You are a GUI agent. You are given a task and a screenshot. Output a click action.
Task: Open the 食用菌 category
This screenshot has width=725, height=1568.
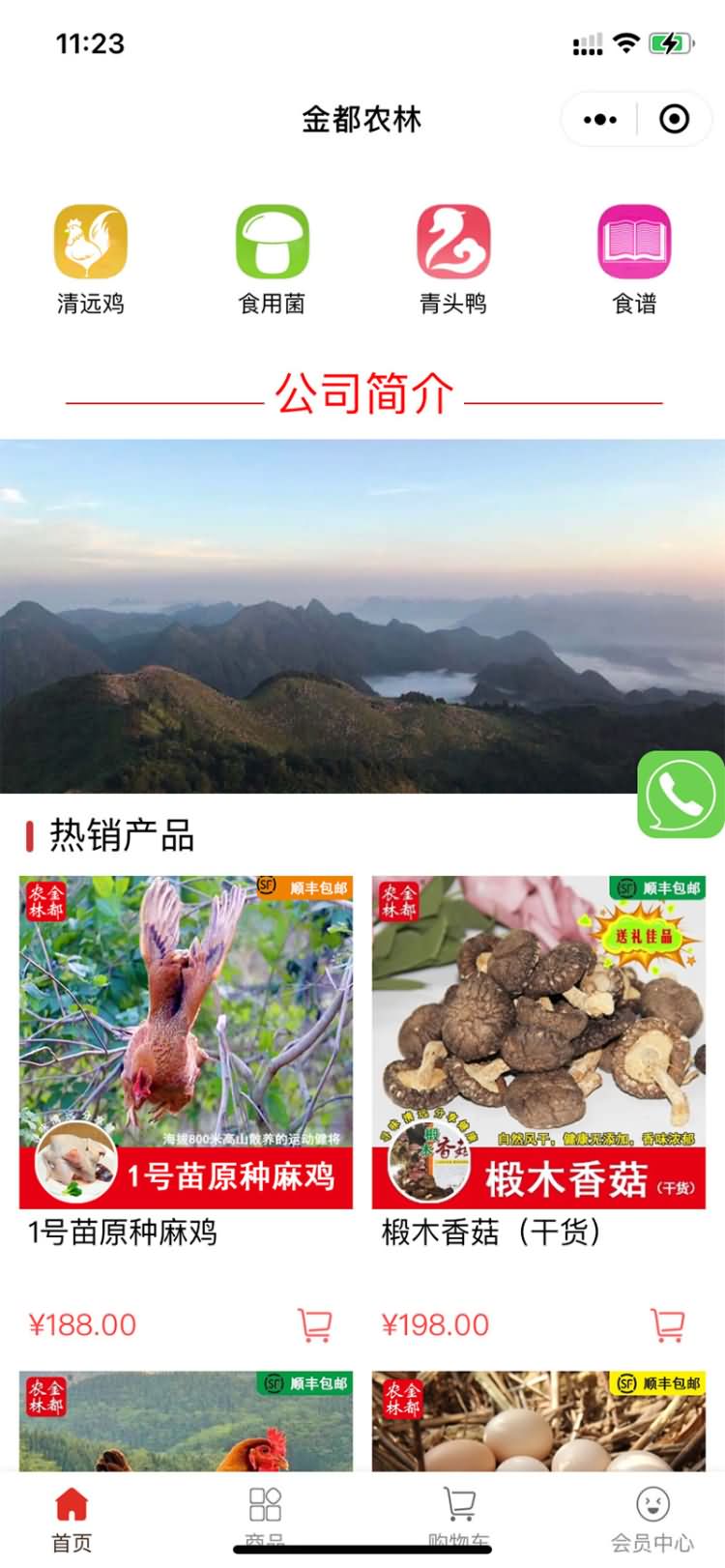pyautogui.click(x=272, y=261)
